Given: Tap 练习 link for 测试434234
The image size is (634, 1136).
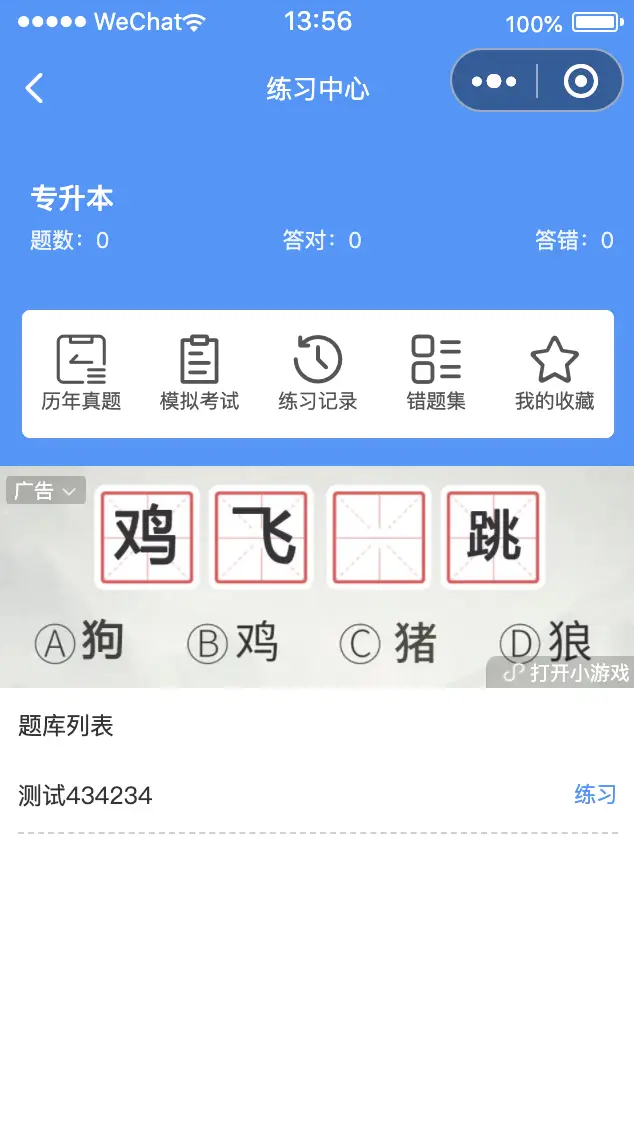Looking at the screenshot, I should pyautogui.click(x=595, y=795).
